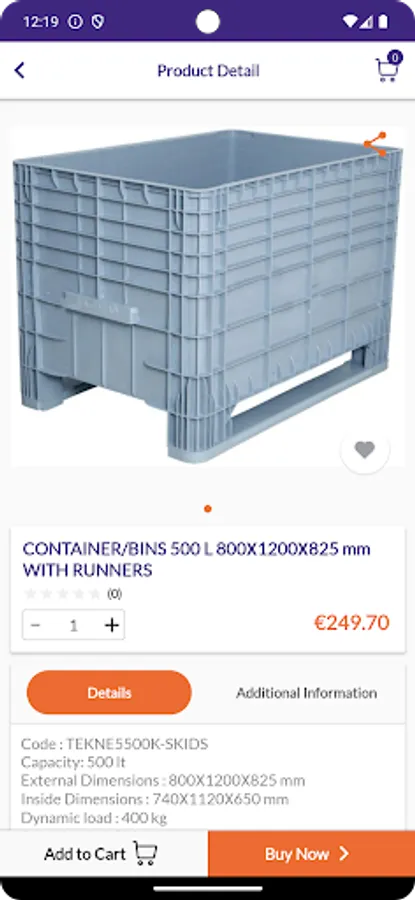Viewport: 415px width, 900px height.
Task: Open the shopping cart
Action: pos(388,68)
